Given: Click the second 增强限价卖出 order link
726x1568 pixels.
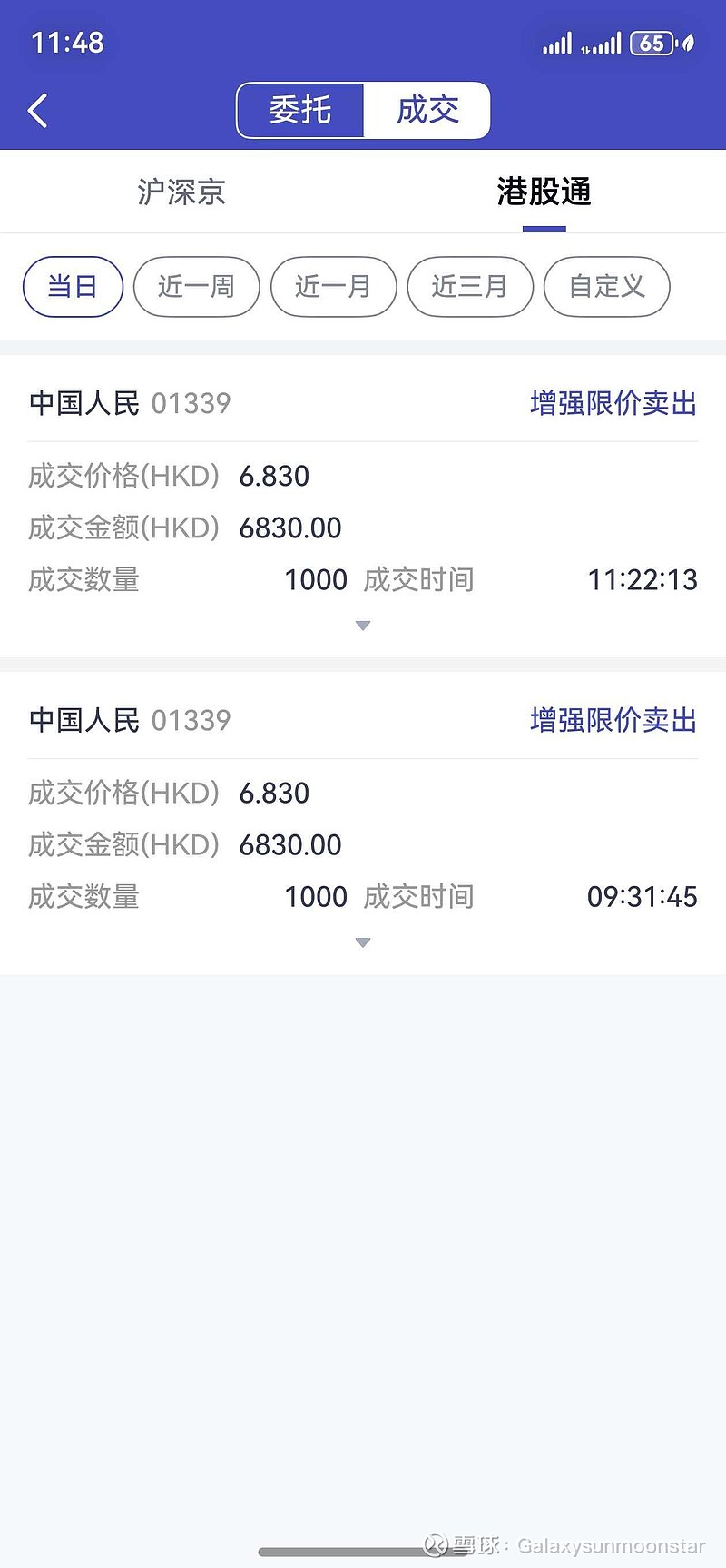Looking at the screenshot, I should tap(611, 720).
